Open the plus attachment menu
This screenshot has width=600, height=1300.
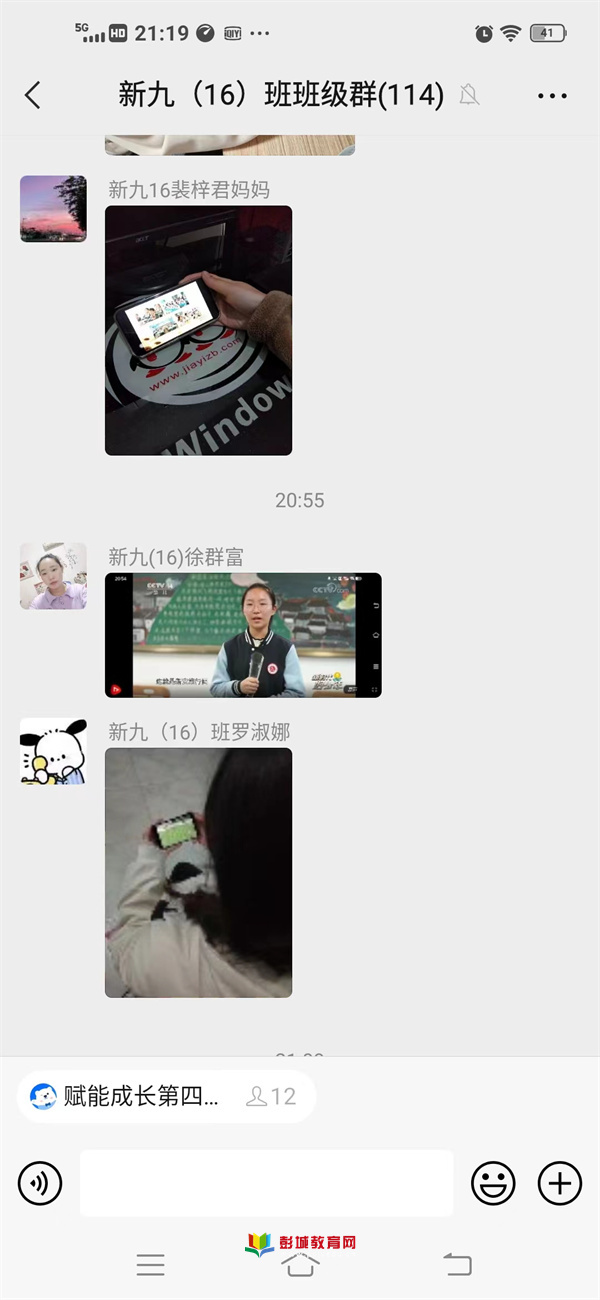560,1184
